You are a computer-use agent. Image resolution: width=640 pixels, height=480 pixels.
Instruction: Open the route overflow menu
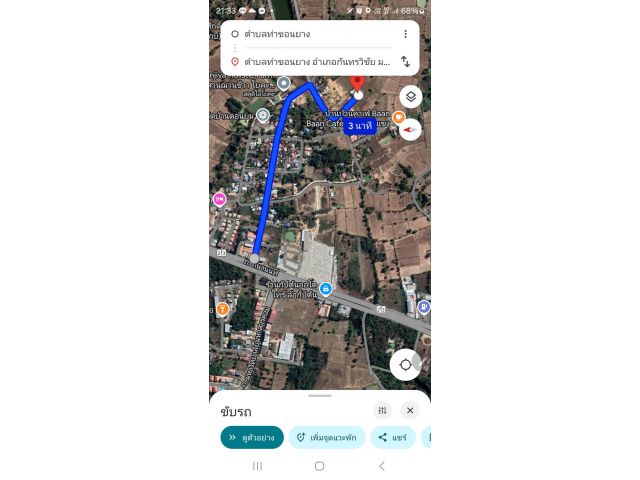click(405, 34)
